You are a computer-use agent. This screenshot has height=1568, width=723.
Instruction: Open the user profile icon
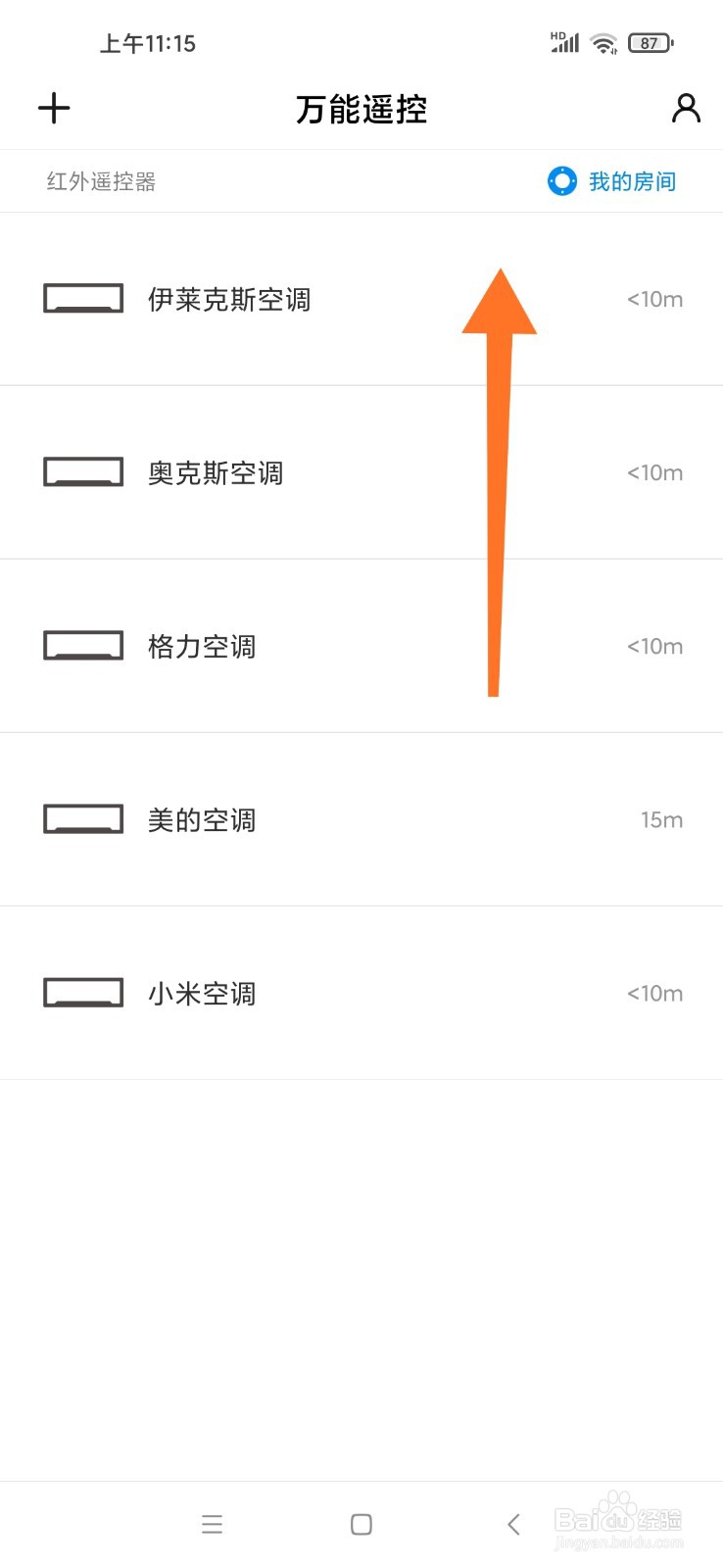pos(686,108)
